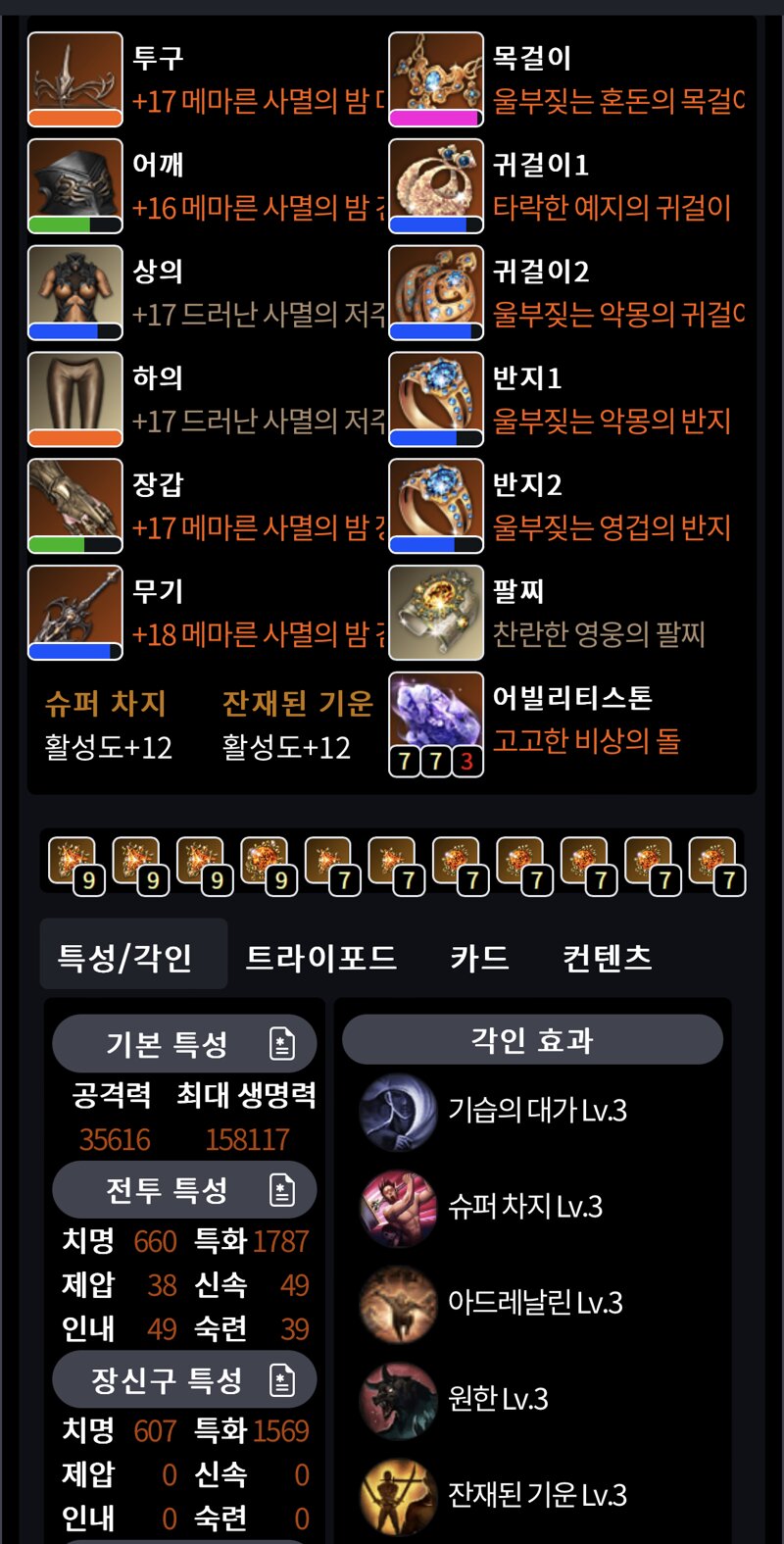View the 반지1 ring item
Viewport: 784px width, 1544px height.
[x=436, y=399]
